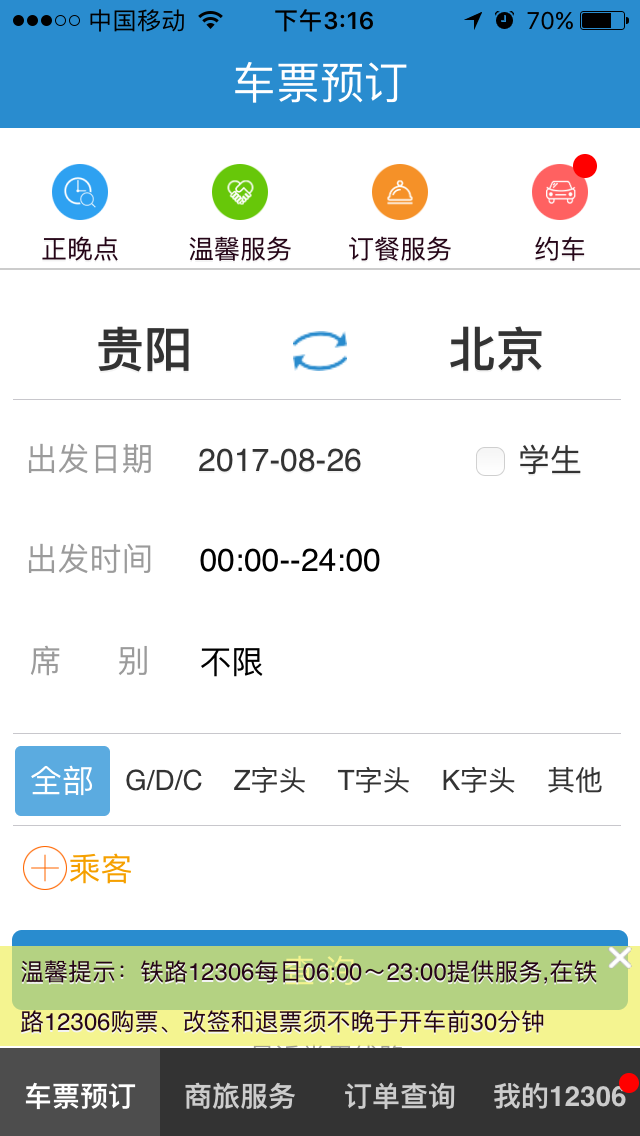This screenshot has height=1136, width=640.
Task: Filter by K字头 trains
Action: coord(478,781)
